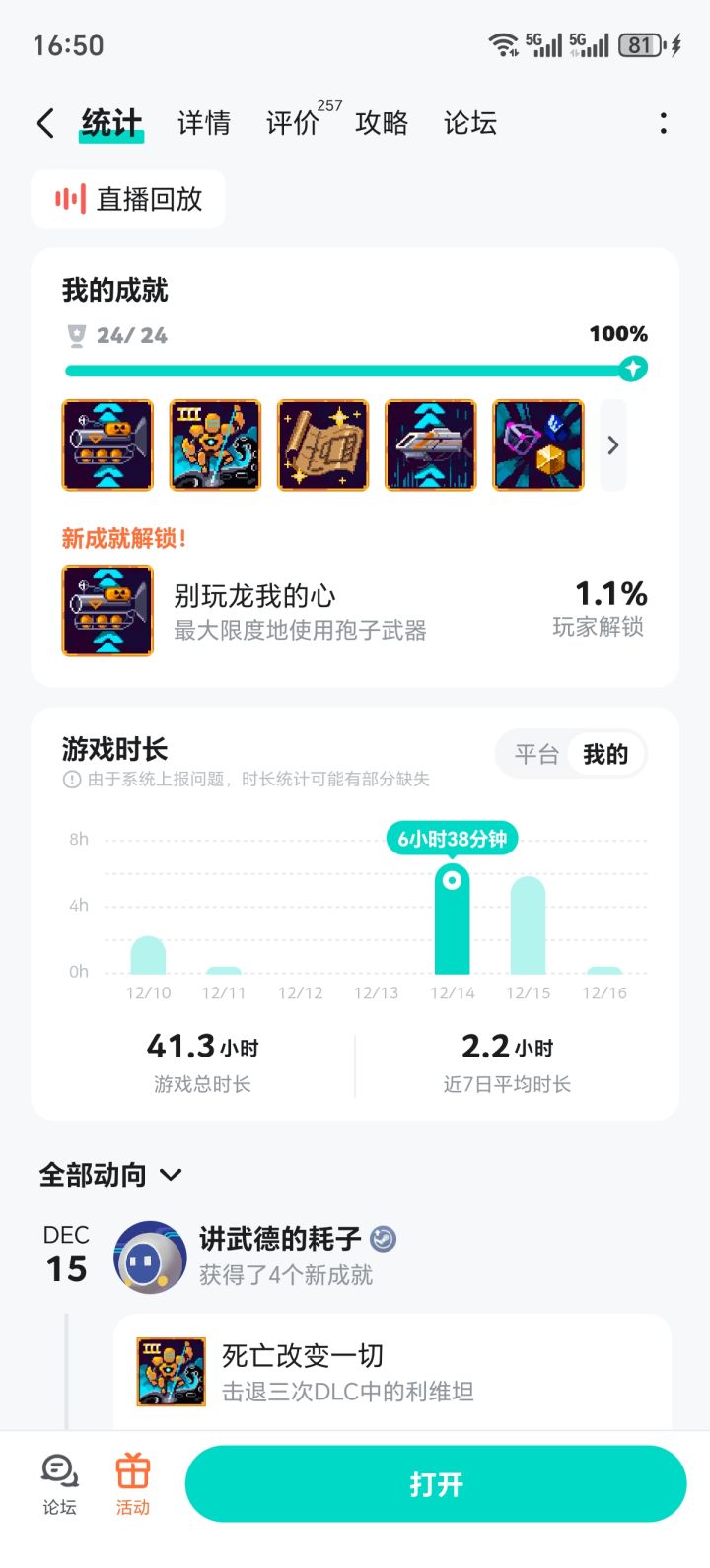Viewport: 710px width, 1568px height.
Task: Tap the cube explosion achievement icon
Action: click(x=537, y=444)
